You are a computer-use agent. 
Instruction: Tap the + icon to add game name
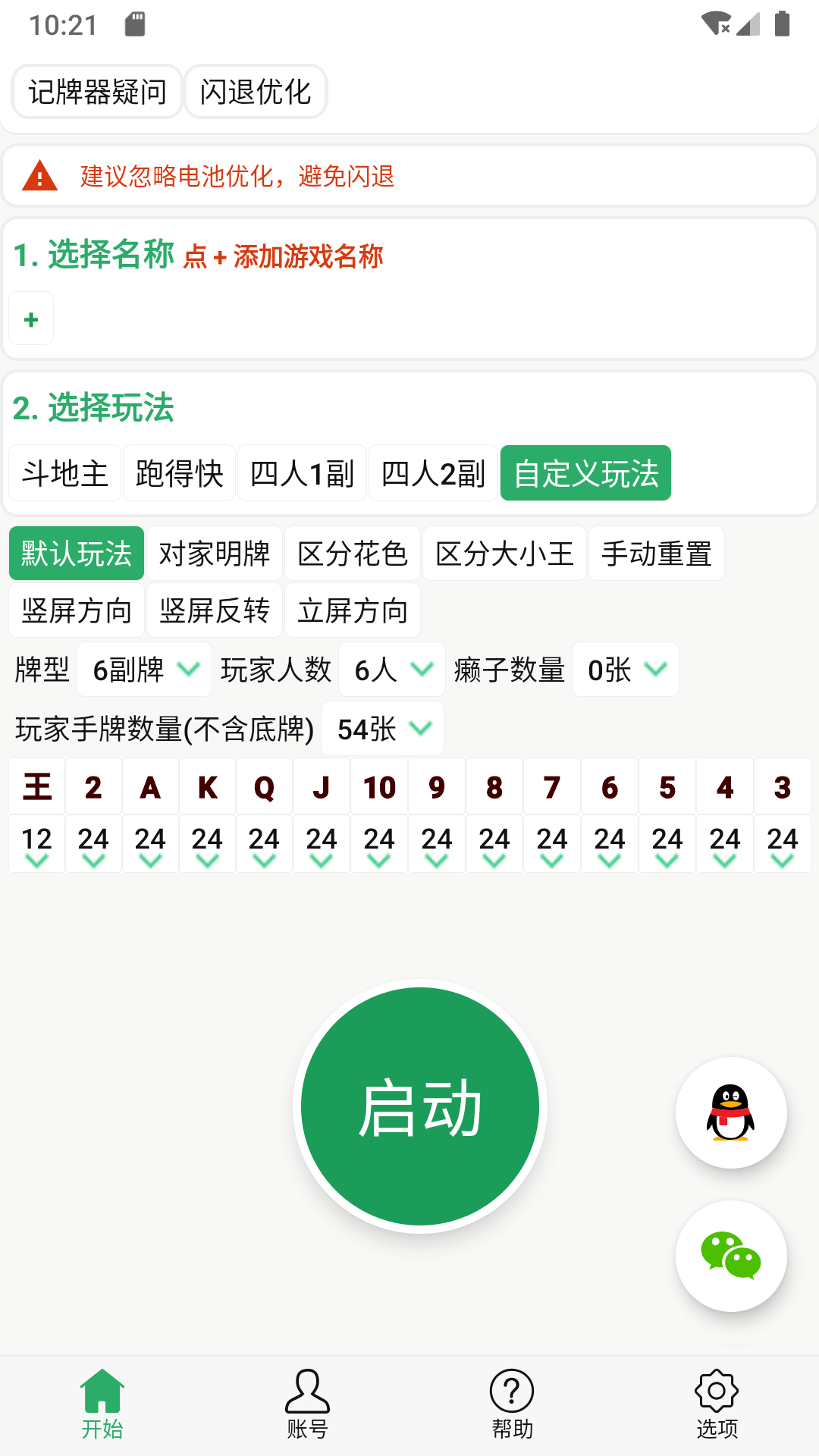point(31,318)
